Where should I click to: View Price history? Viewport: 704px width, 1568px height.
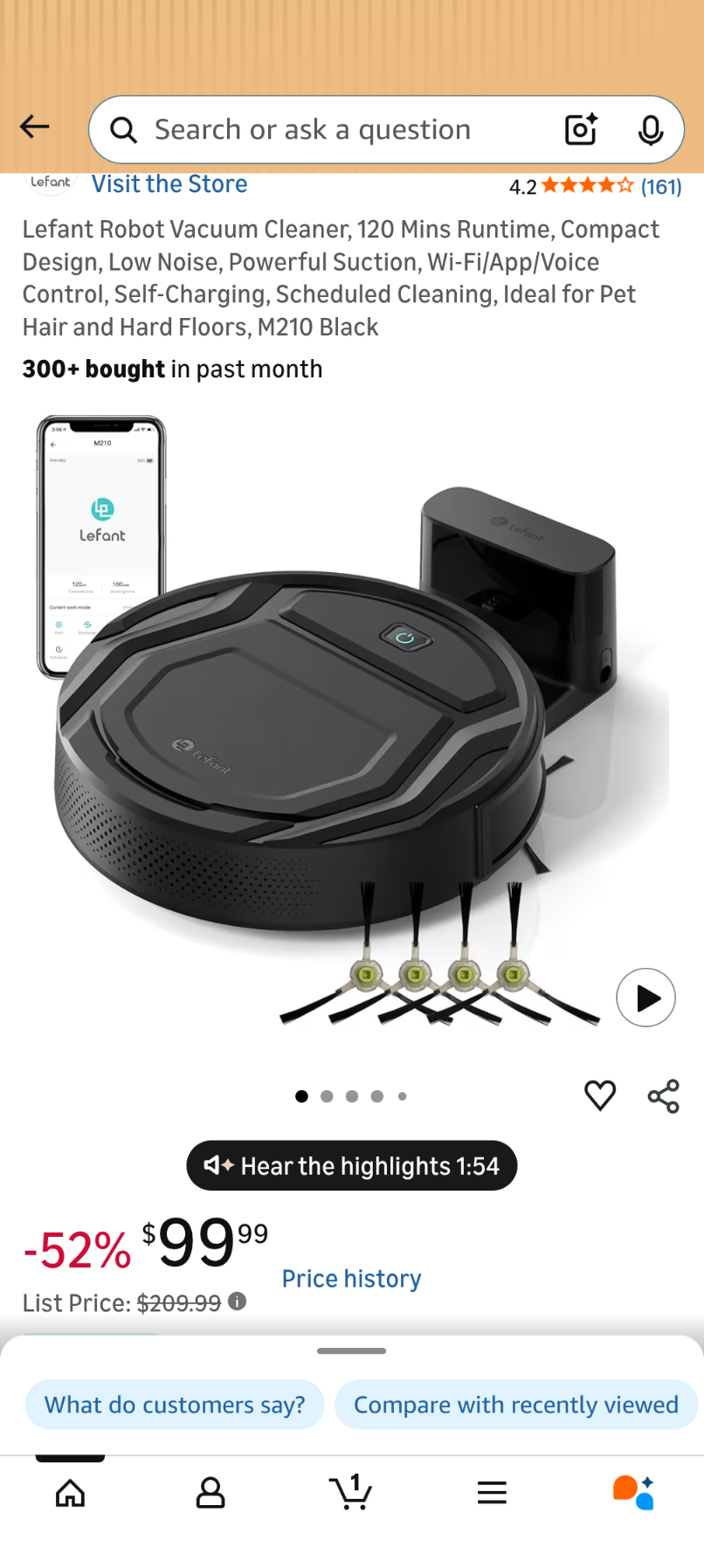pyautogui.click(x=351, y=1279)
